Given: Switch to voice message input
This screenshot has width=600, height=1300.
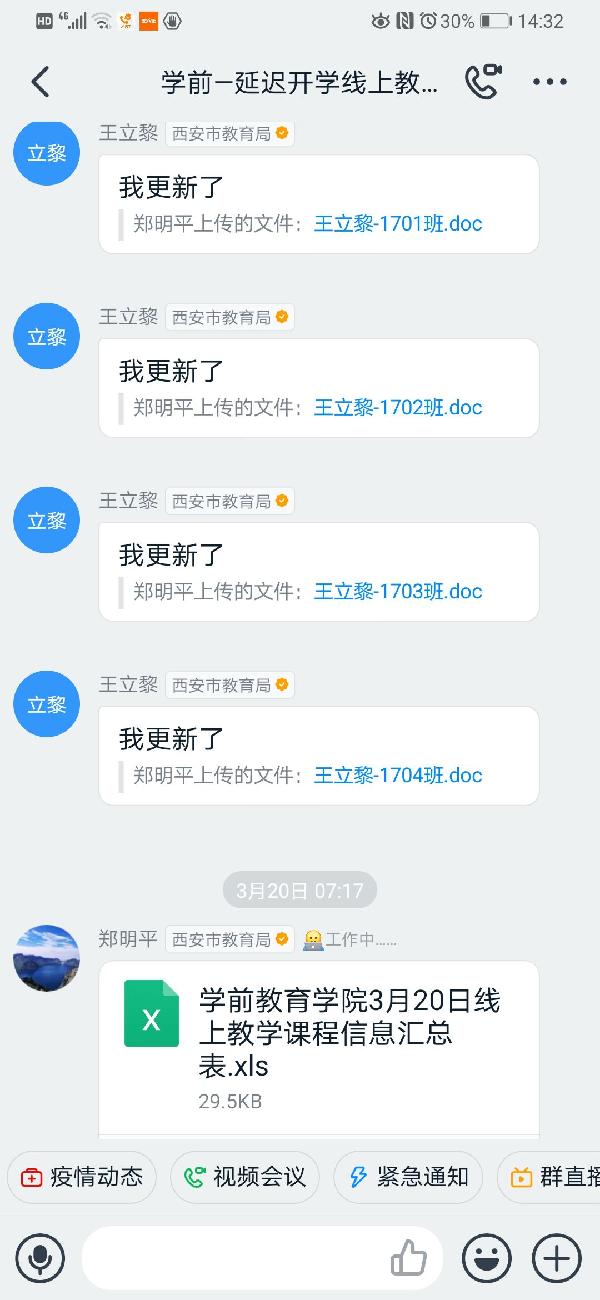Looking at the screenshot, I should (40, 1258).
